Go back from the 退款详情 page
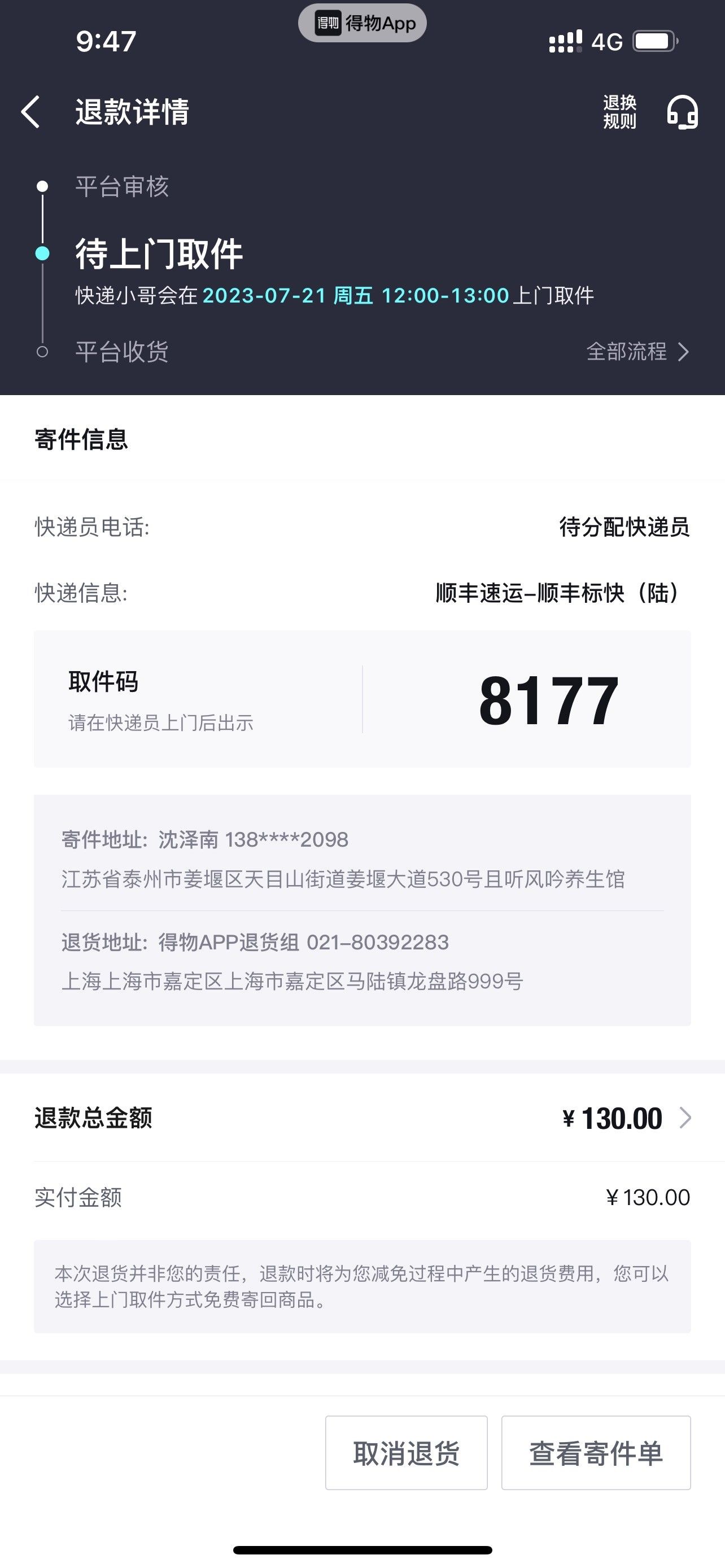Viewport: 725px width, 1568px height. pyautogui.click(x=30, y=112)
